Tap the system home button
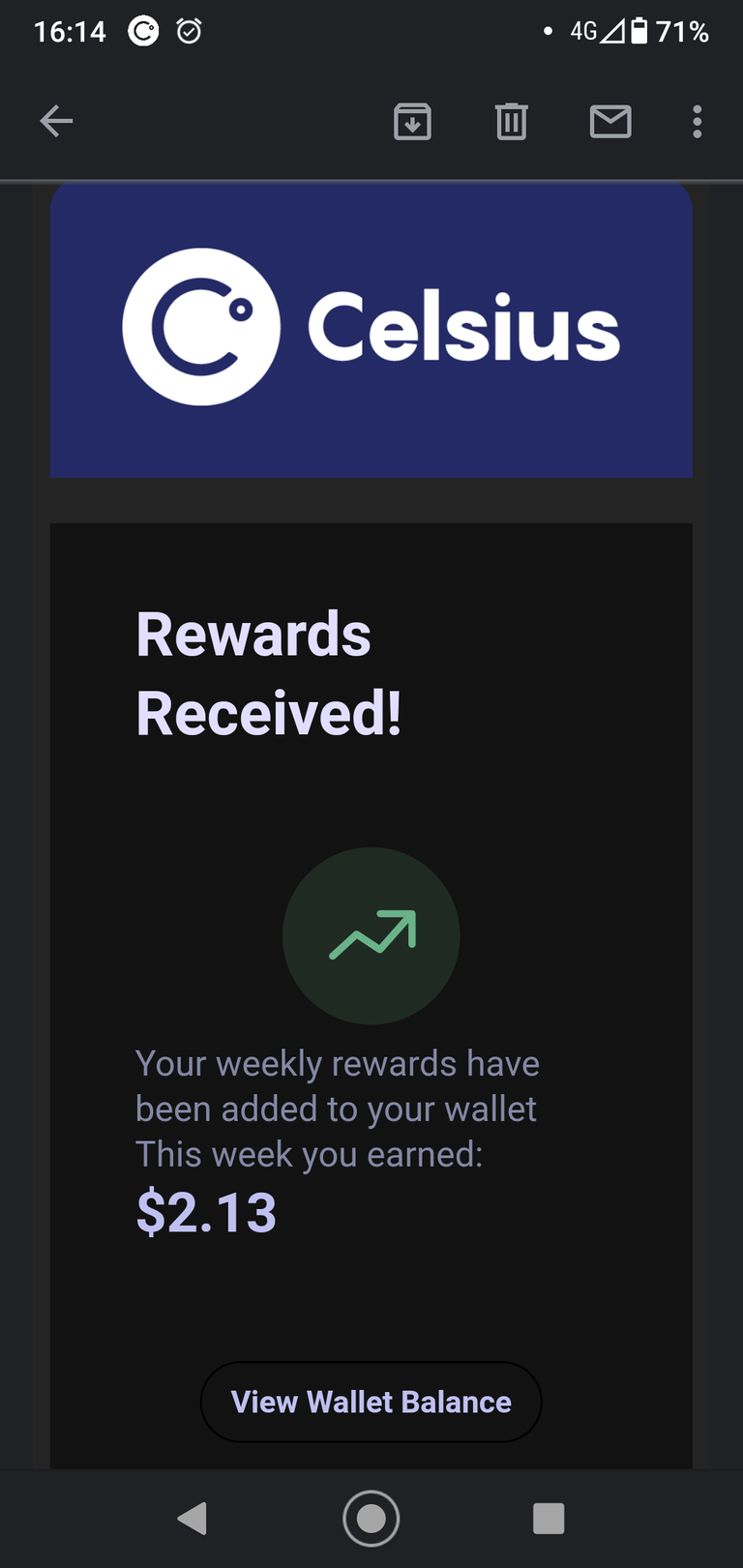Image resolution: width=743 pixels, height=1568 pixels. point(371,1519)
